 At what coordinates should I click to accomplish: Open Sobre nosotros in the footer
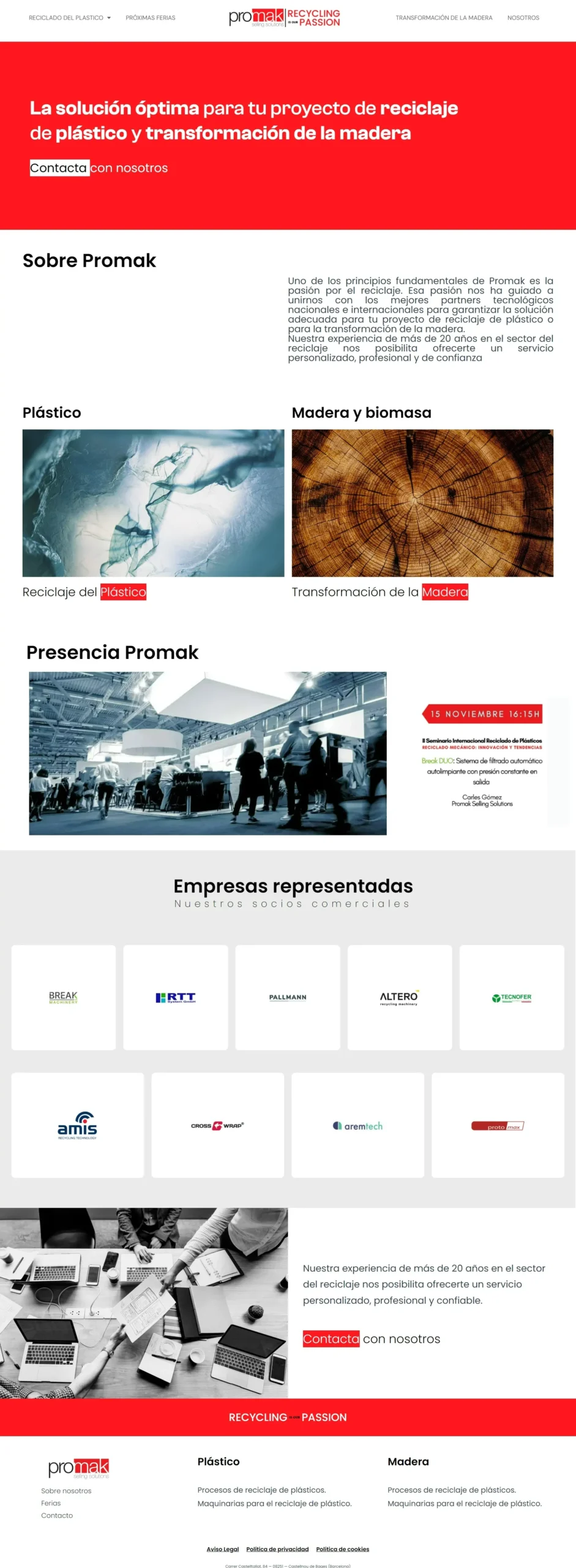tap(66, 1490)
